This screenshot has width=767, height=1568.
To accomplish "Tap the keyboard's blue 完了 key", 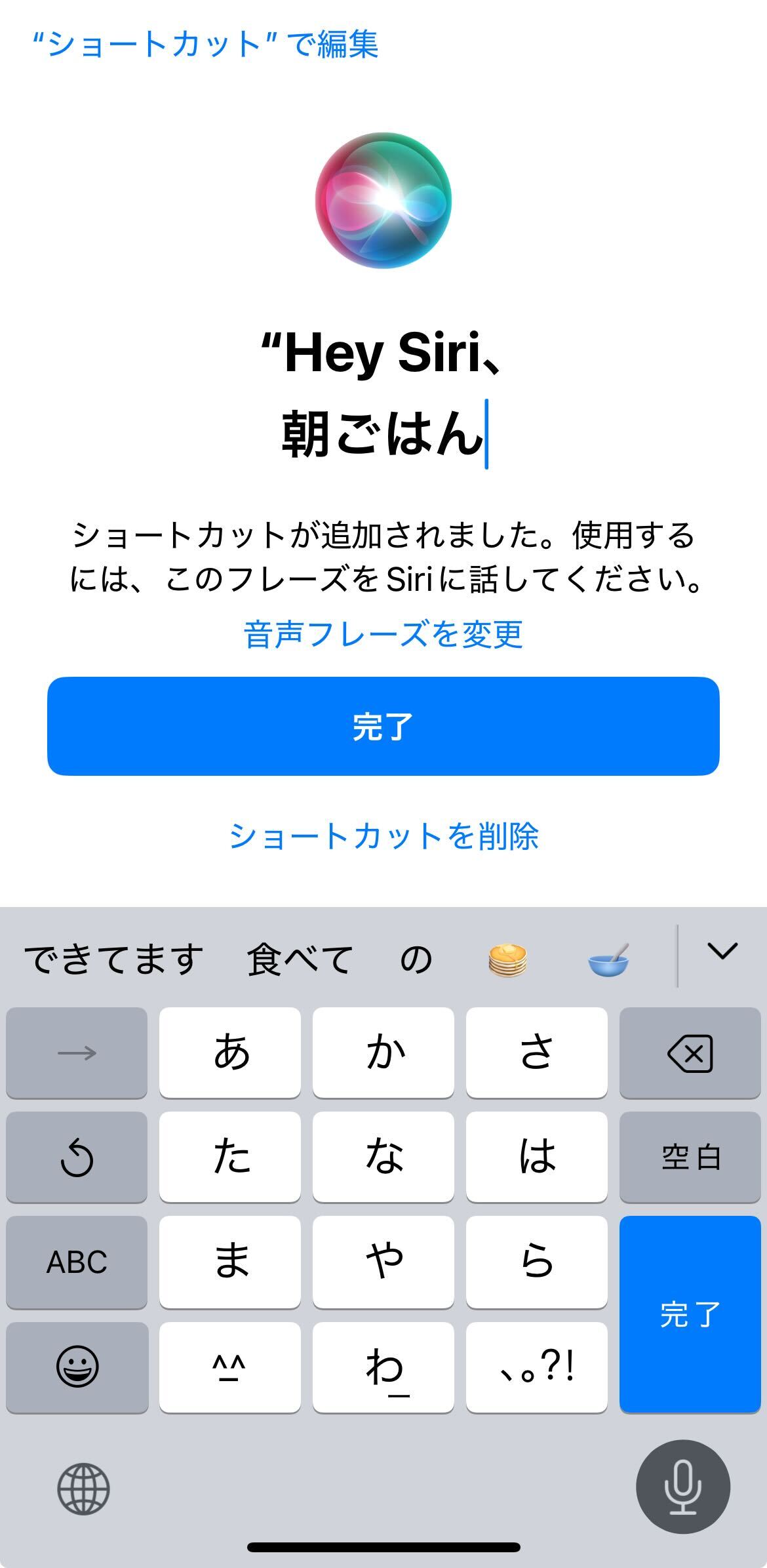I will pos(690,1314).
